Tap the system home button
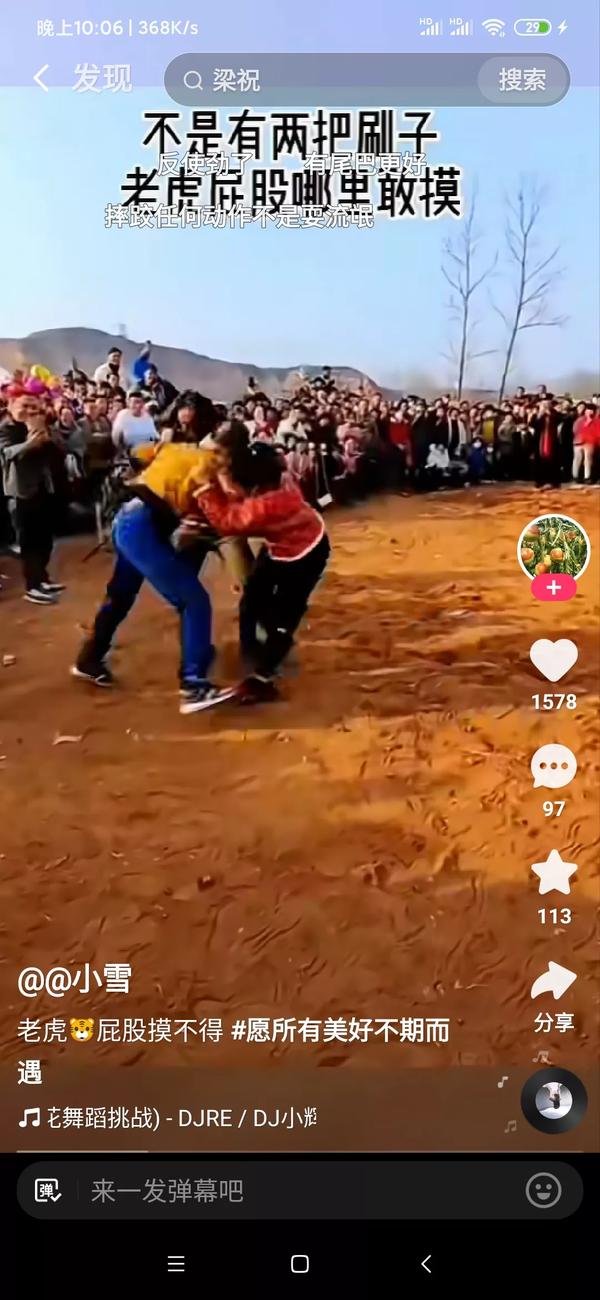Screen dimensions: 600x1300 tap(299, 1264)
